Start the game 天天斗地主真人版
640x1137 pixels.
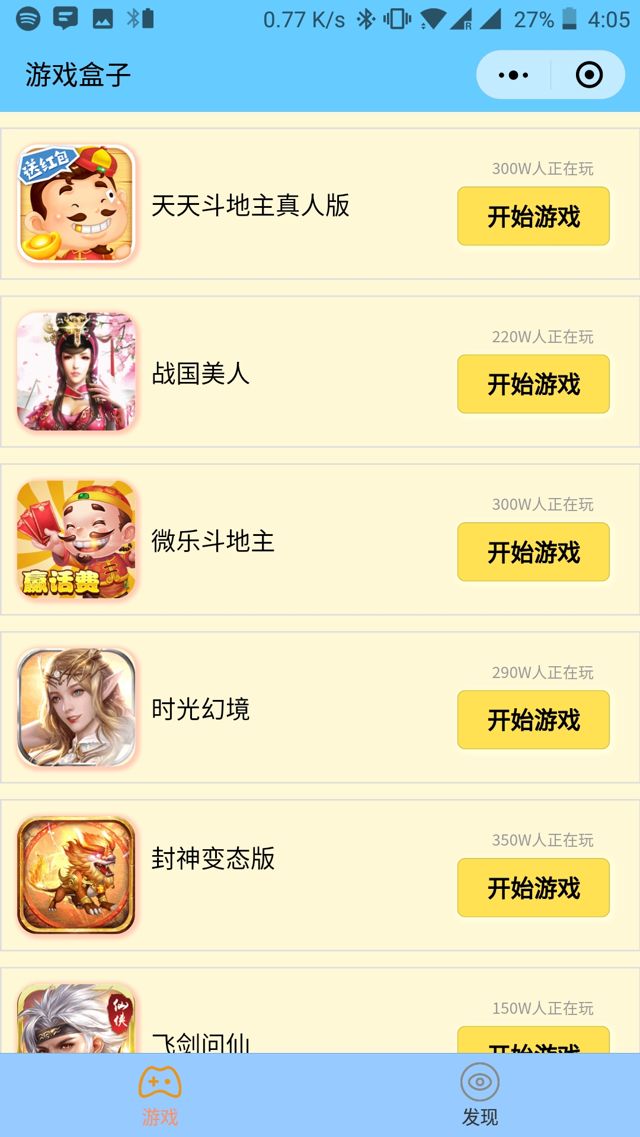click(x=533, y=216)
